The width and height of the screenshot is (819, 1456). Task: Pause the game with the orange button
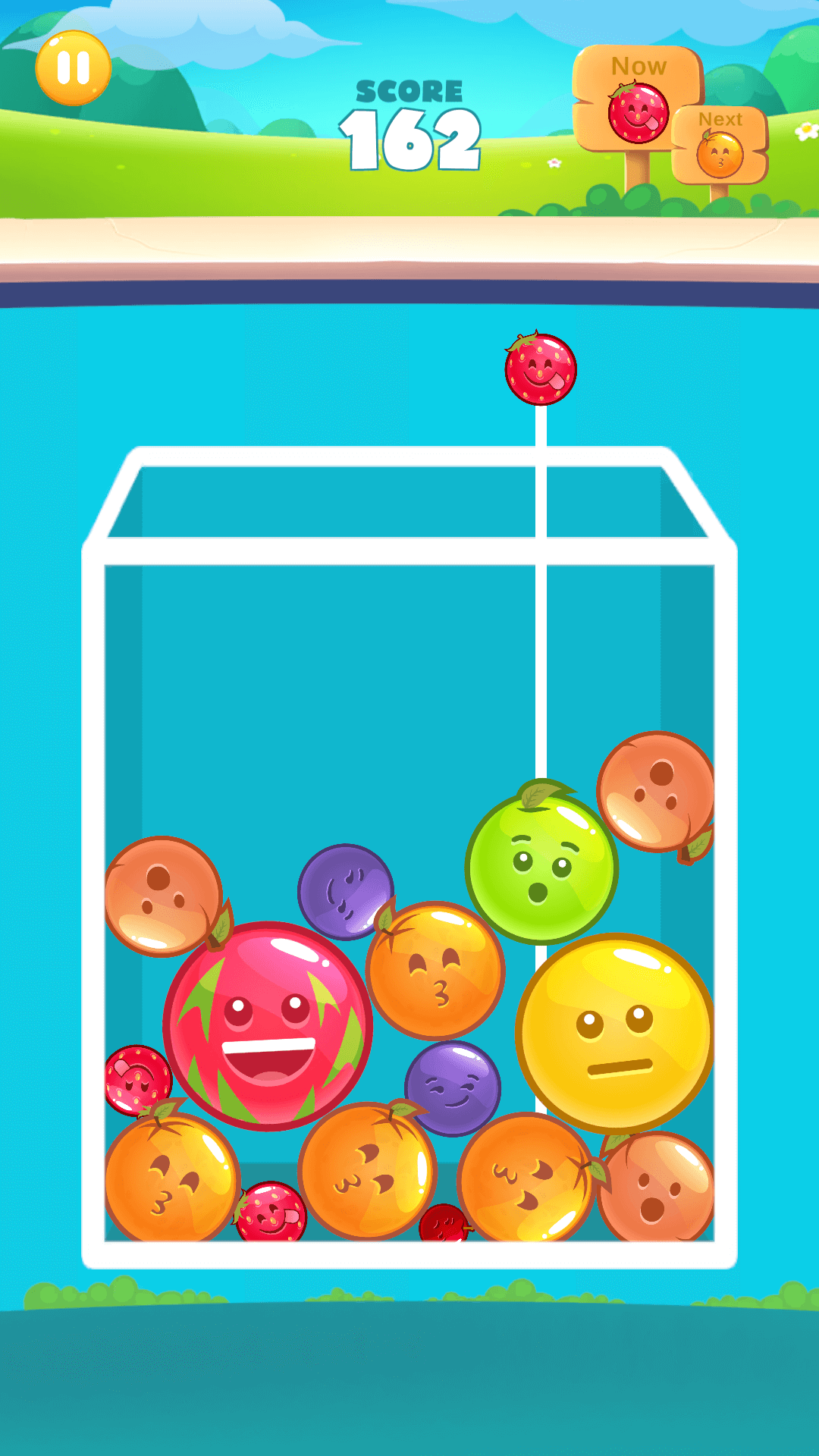click(74, 68)
